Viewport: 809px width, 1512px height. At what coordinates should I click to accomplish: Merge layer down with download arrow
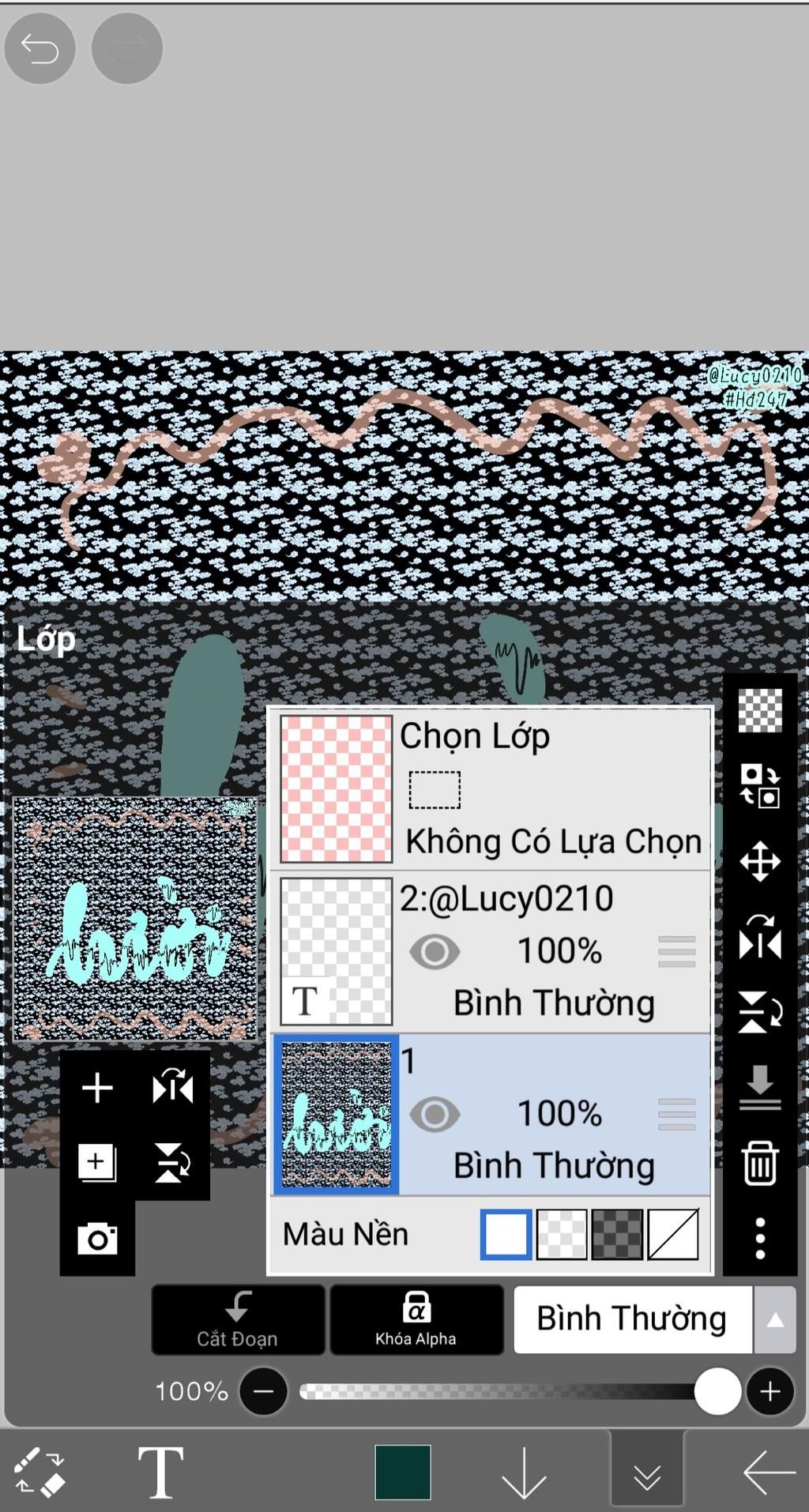click(x=760, y=1087)
